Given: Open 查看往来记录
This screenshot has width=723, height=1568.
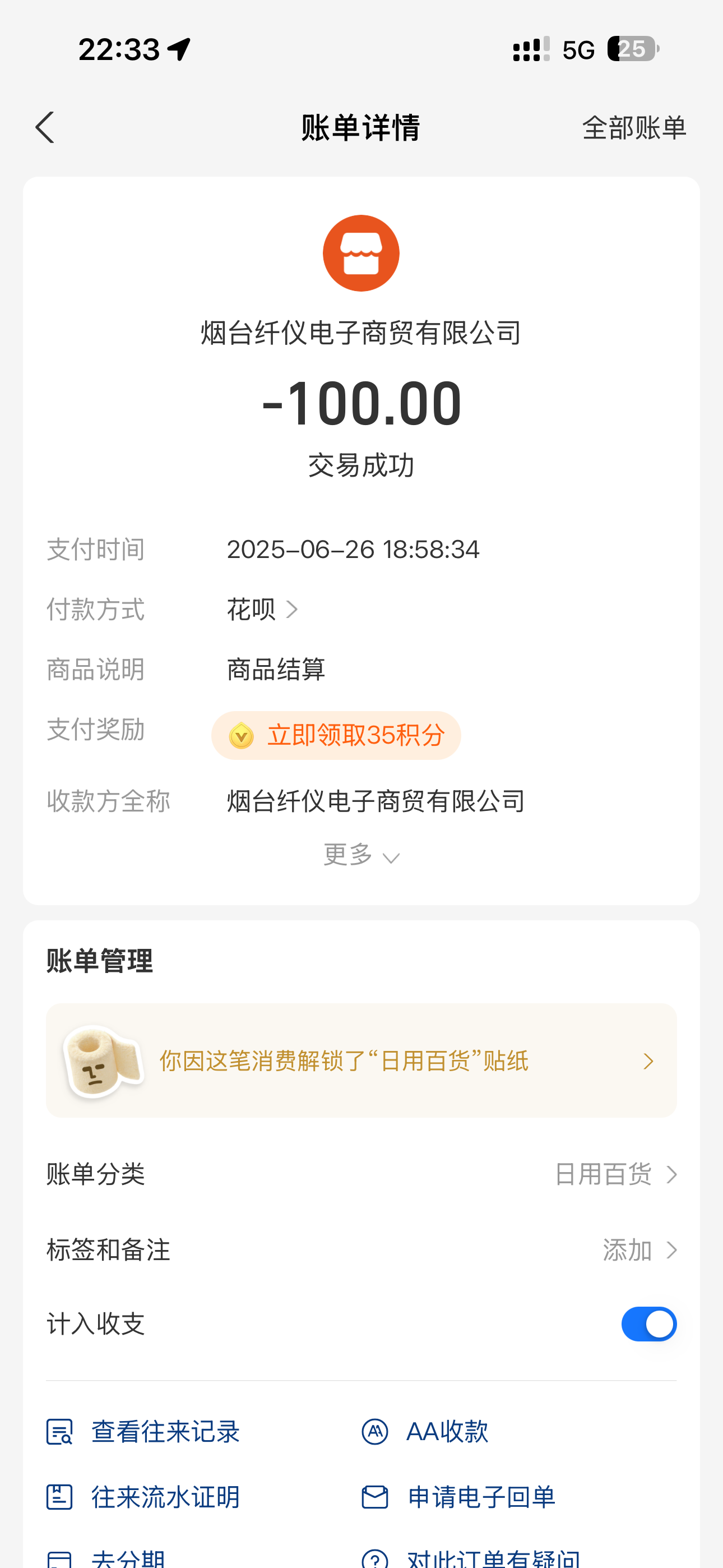Looking at the screenshot, I should [143, 1432].
